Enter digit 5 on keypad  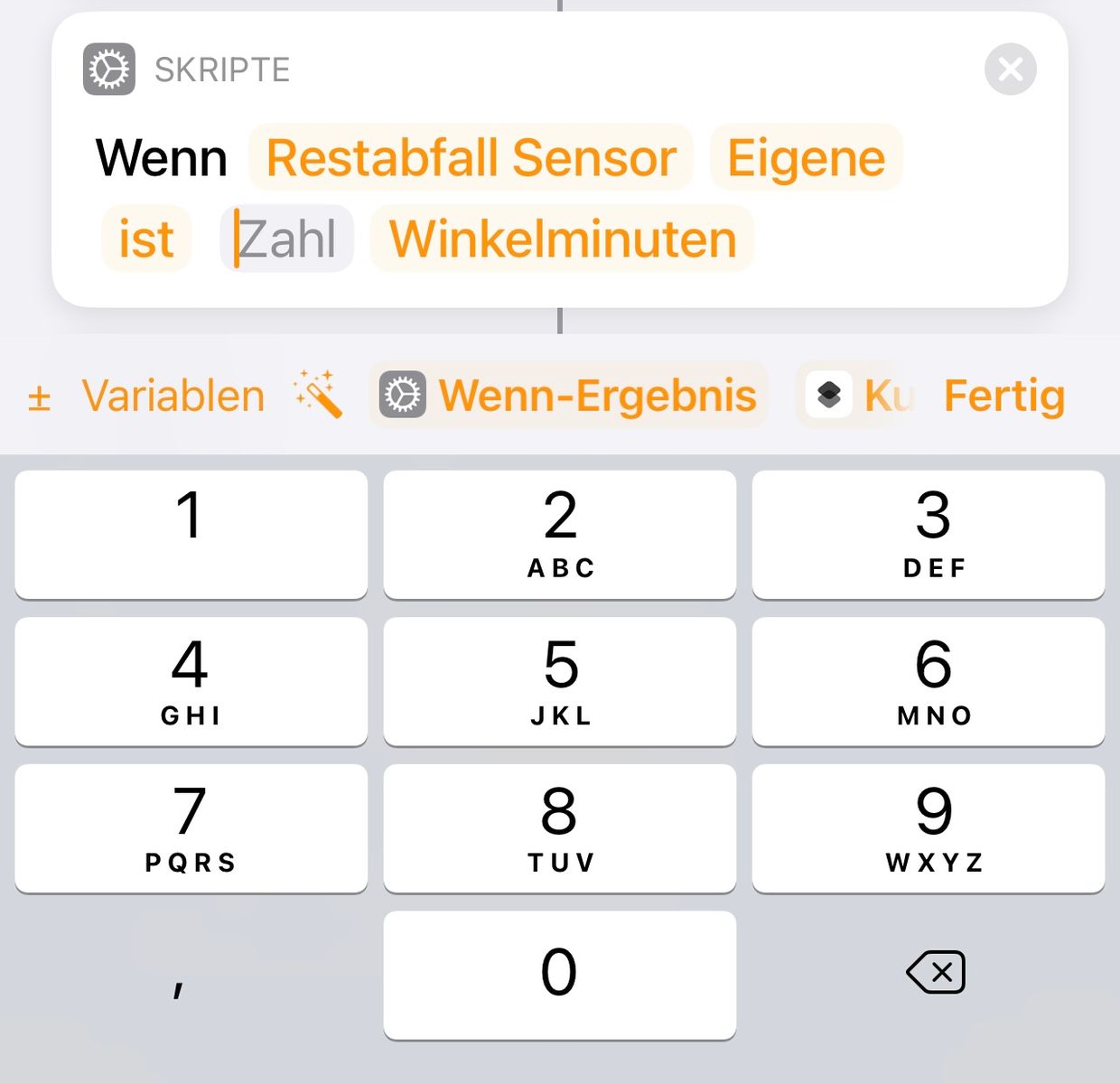pos(560,681)
